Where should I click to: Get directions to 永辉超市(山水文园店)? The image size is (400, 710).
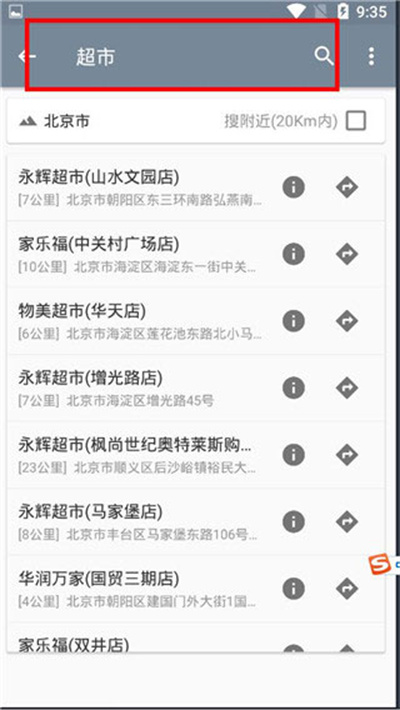click(347, 187)
